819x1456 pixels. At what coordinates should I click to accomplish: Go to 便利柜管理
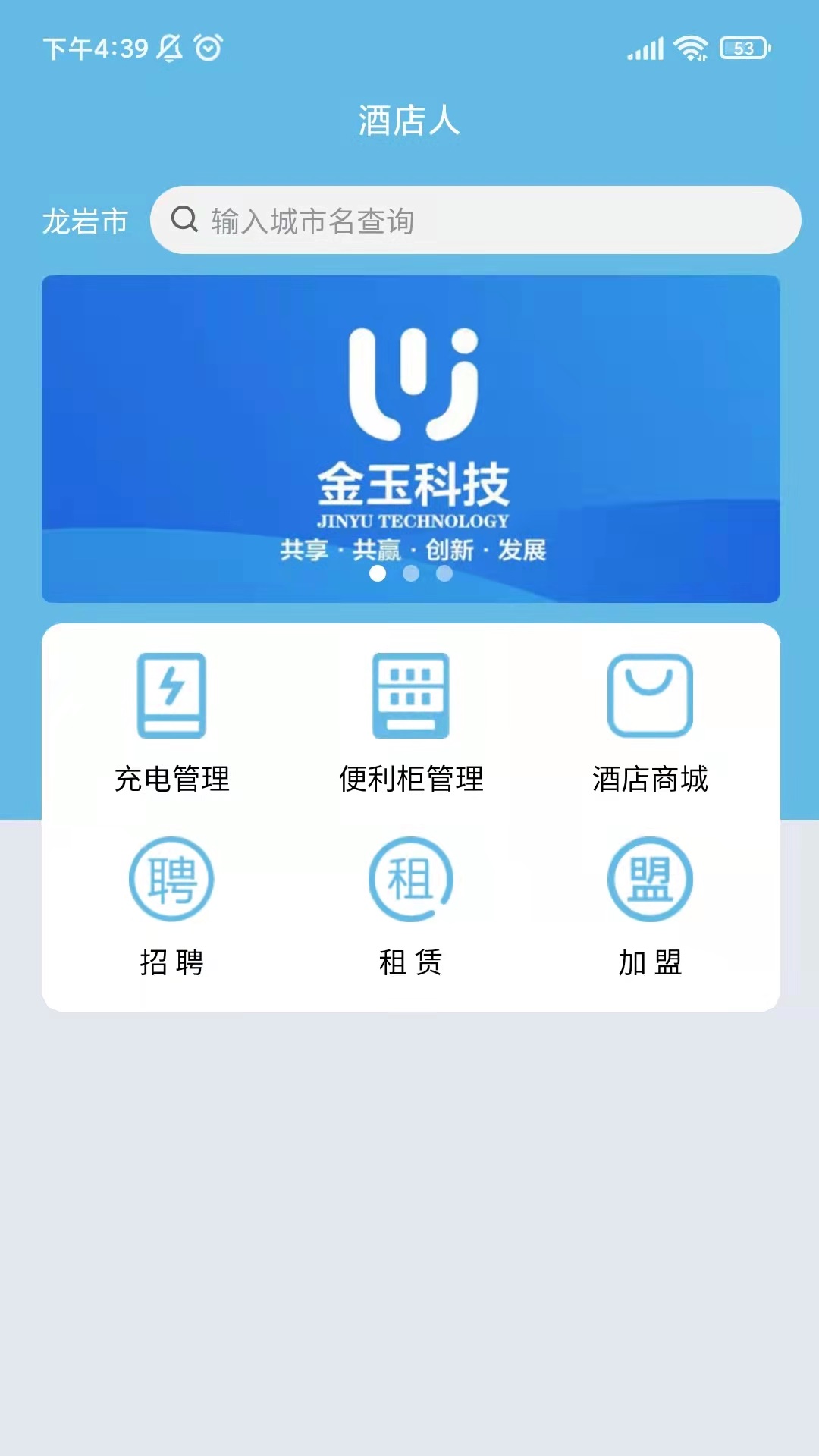(x=410, y=722)
